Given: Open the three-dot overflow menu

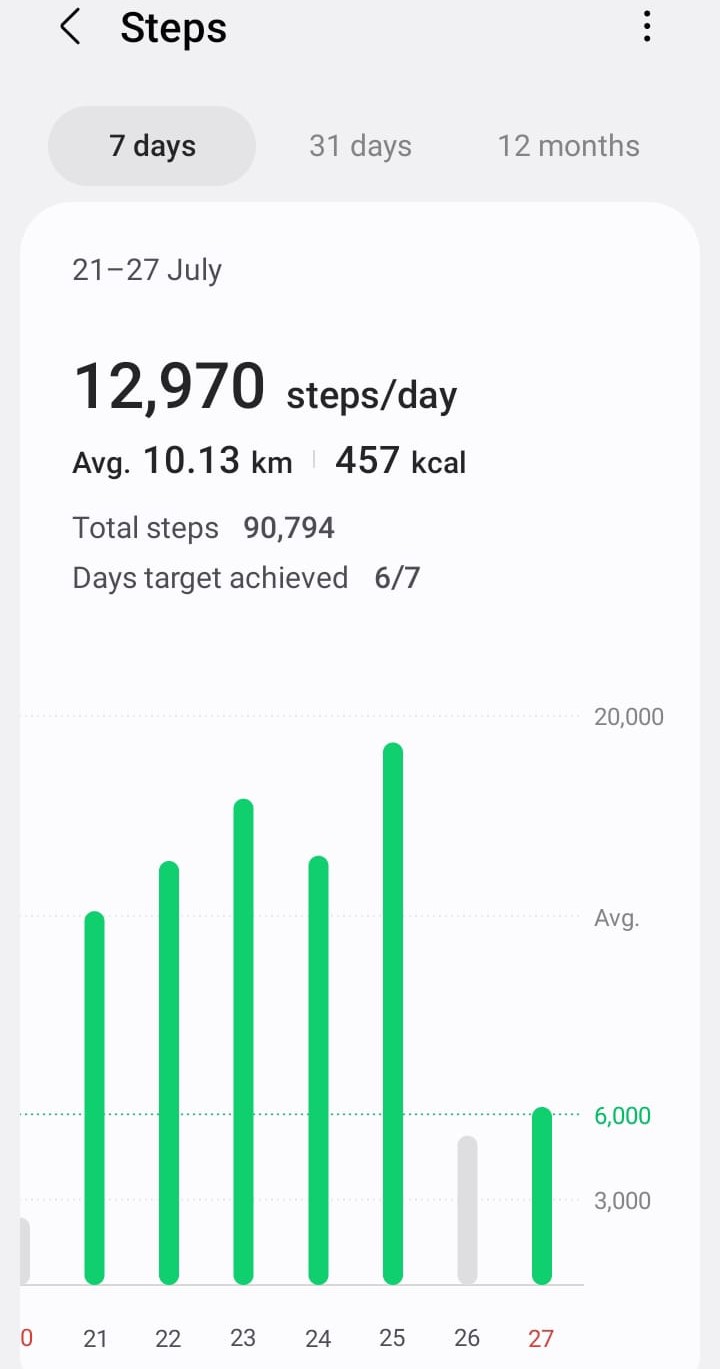Looking at the screenshot, I should point(647,27).
